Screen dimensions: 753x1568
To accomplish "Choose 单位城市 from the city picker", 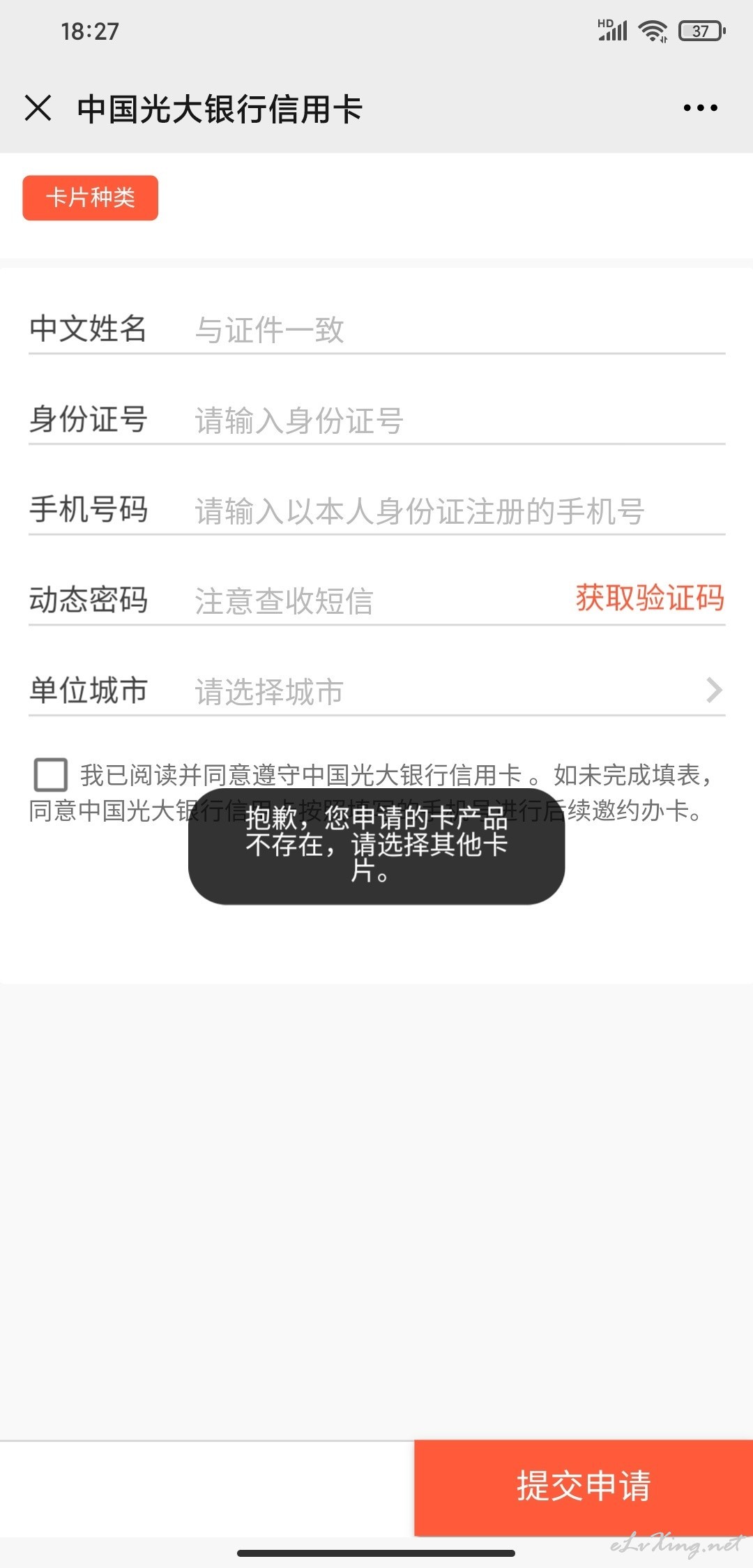I will 459,691.
